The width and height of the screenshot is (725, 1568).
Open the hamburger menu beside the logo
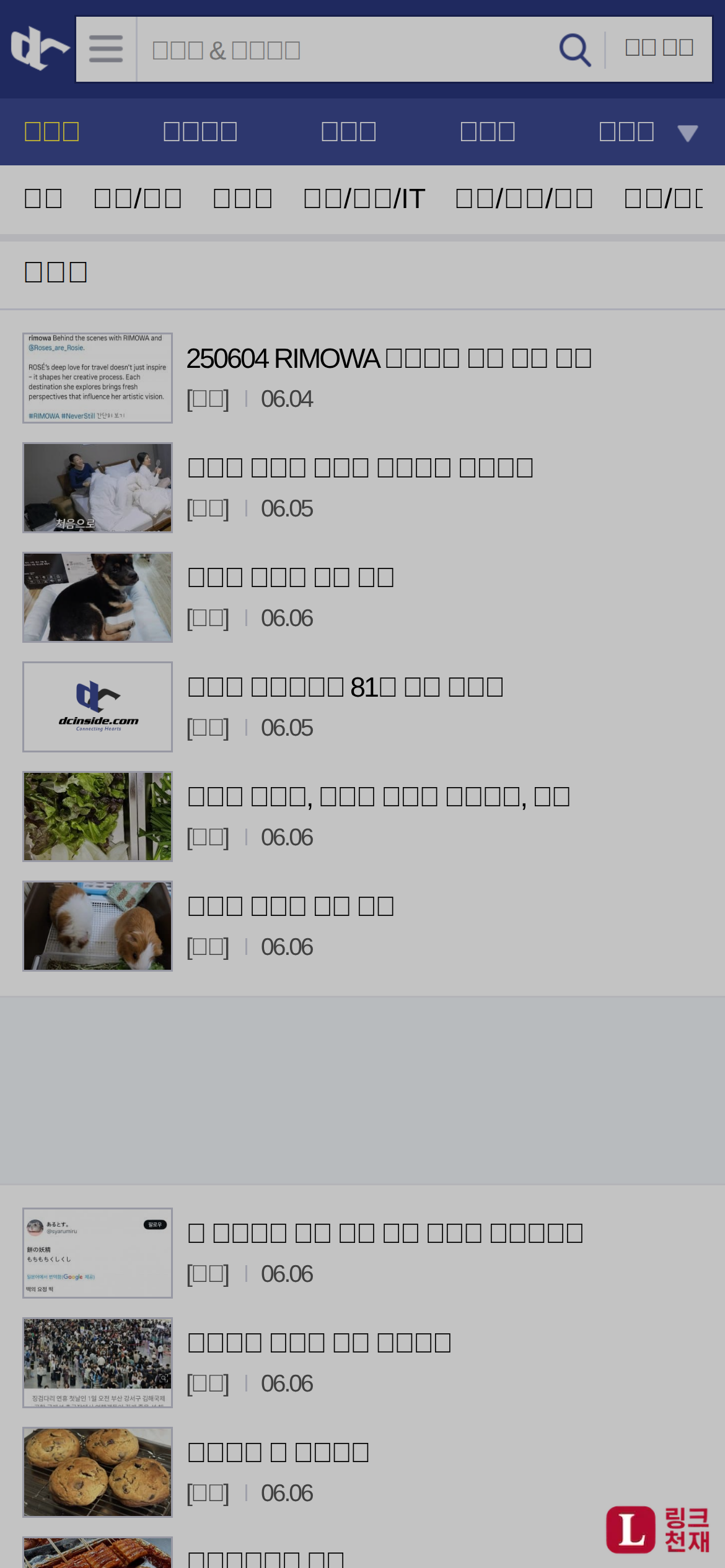point(106,50)
